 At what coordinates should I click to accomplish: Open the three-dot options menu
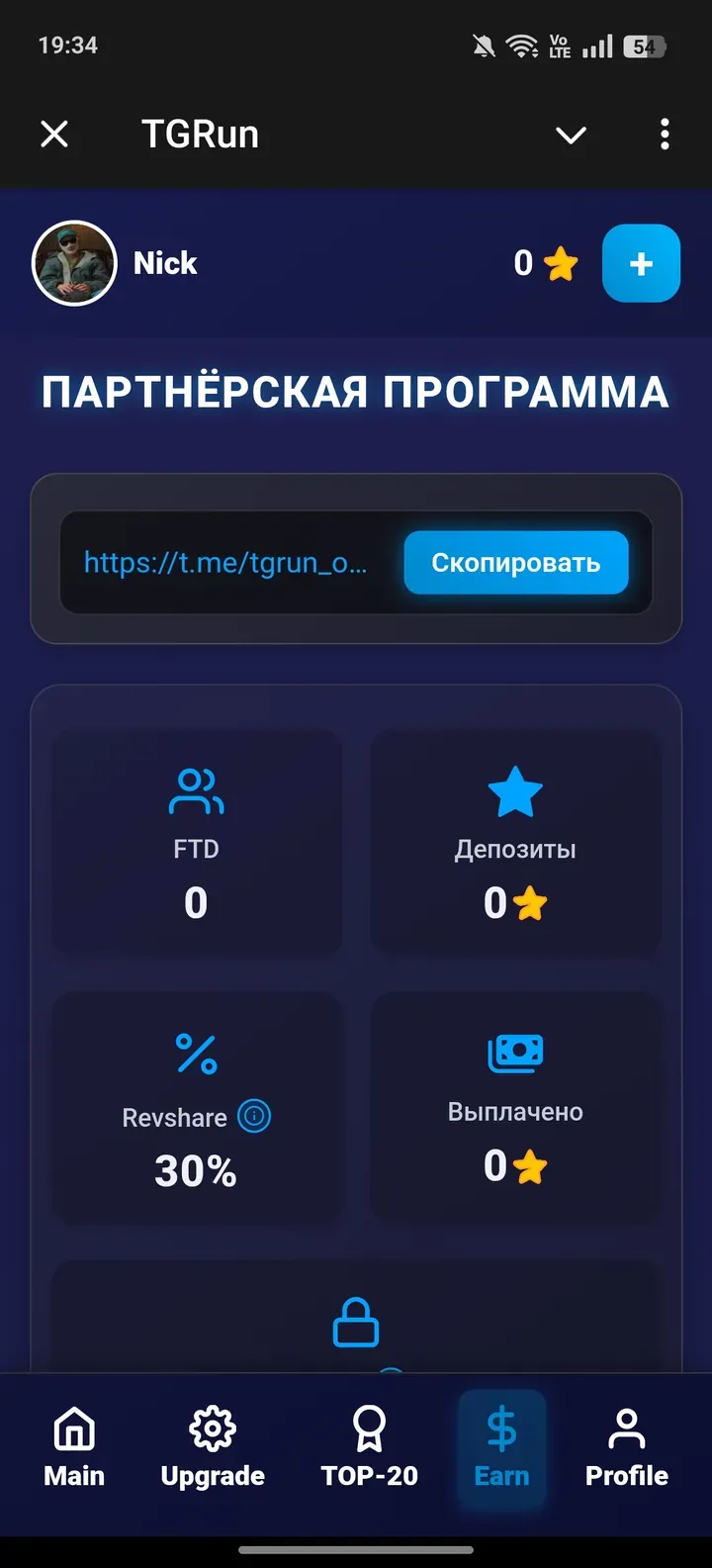coord(664,135)
